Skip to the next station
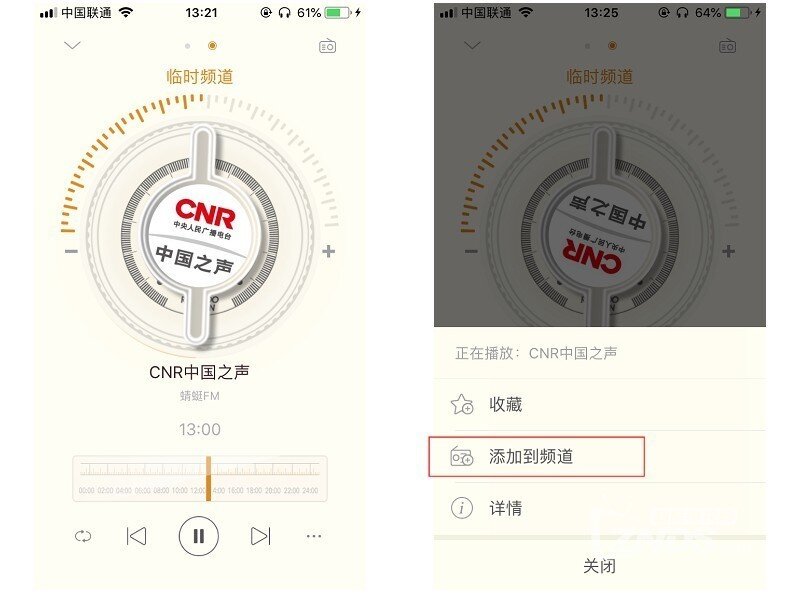 pyautogui.click(x=260, y=536)
